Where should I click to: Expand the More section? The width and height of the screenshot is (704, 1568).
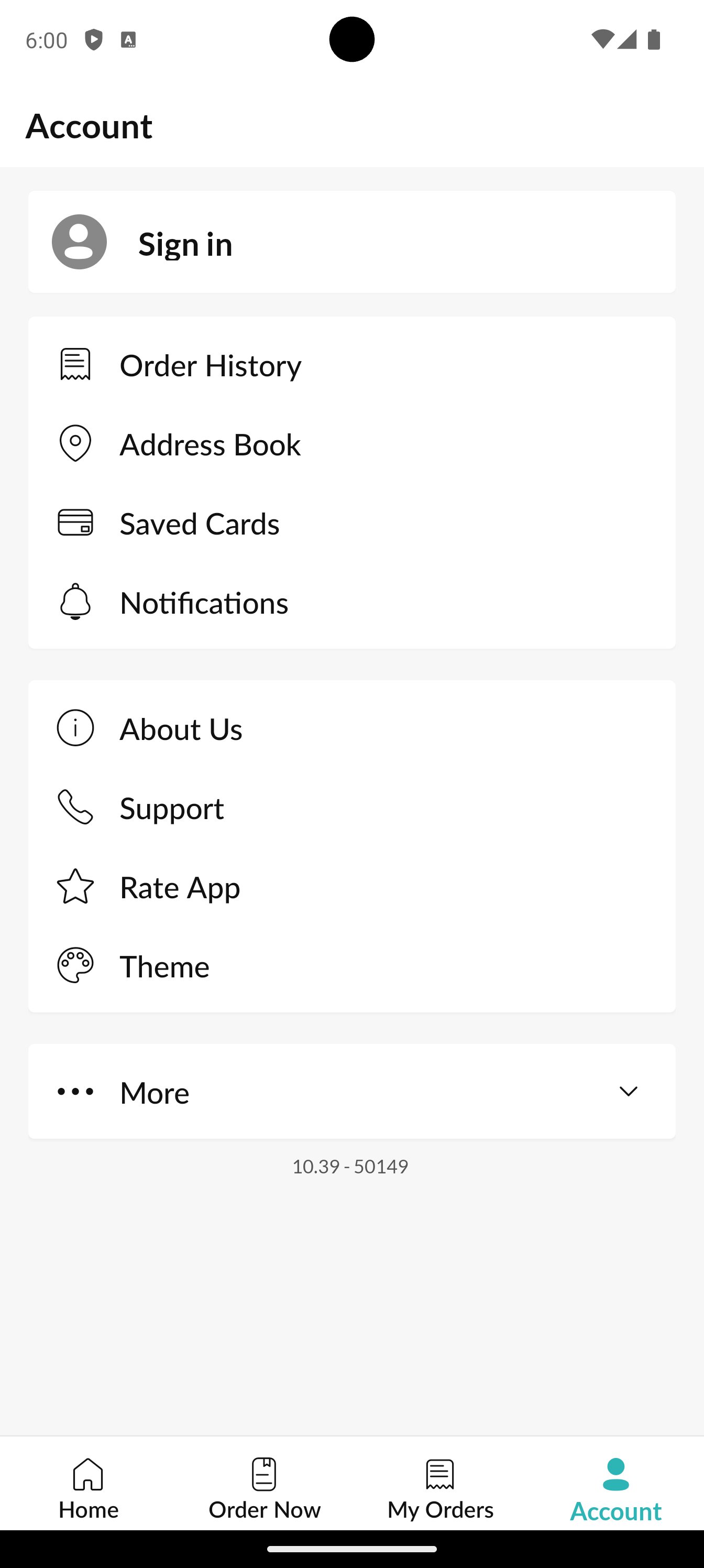click(351, 1092)
